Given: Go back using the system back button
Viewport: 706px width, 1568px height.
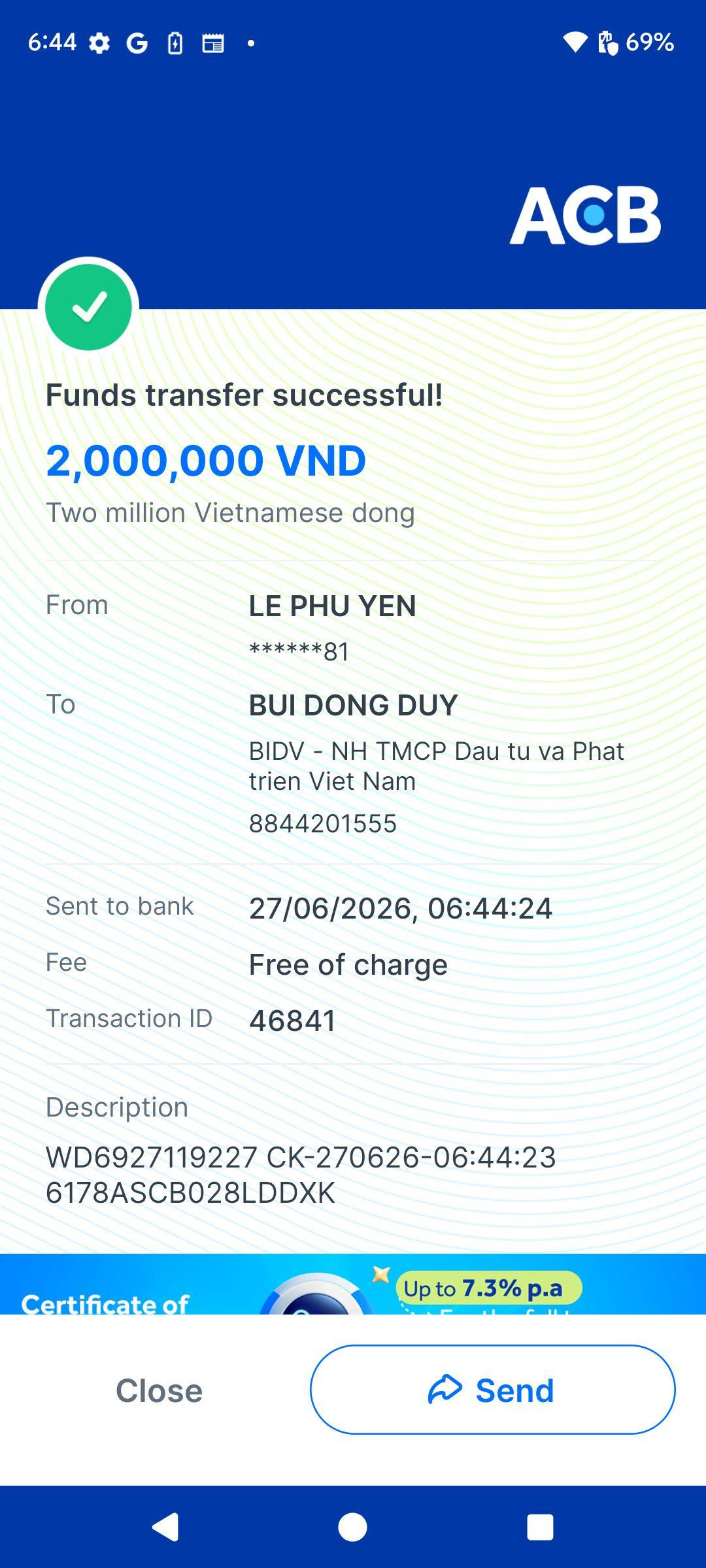Looking at the screenshot, I should 165,1527.
